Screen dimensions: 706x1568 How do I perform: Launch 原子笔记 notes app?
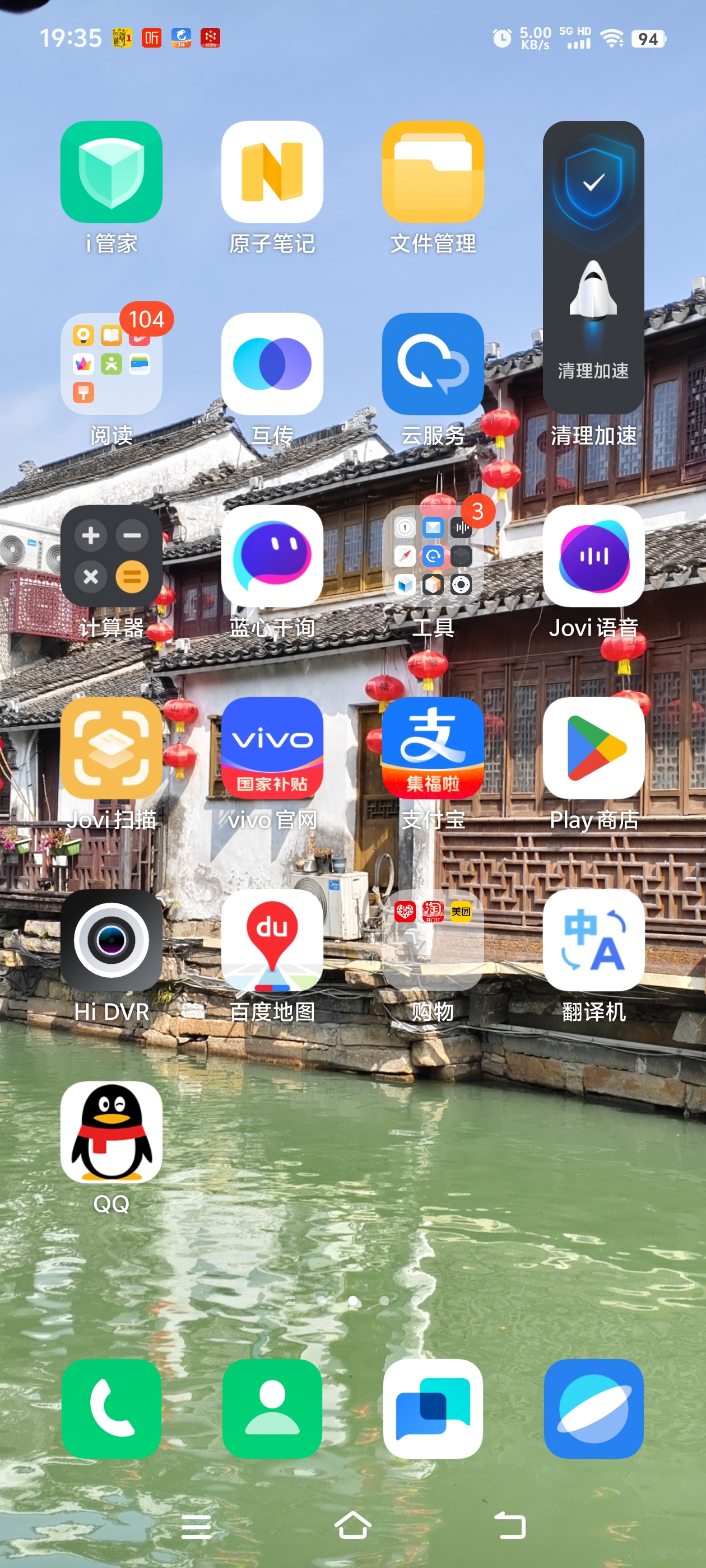[x=272, y=172]
